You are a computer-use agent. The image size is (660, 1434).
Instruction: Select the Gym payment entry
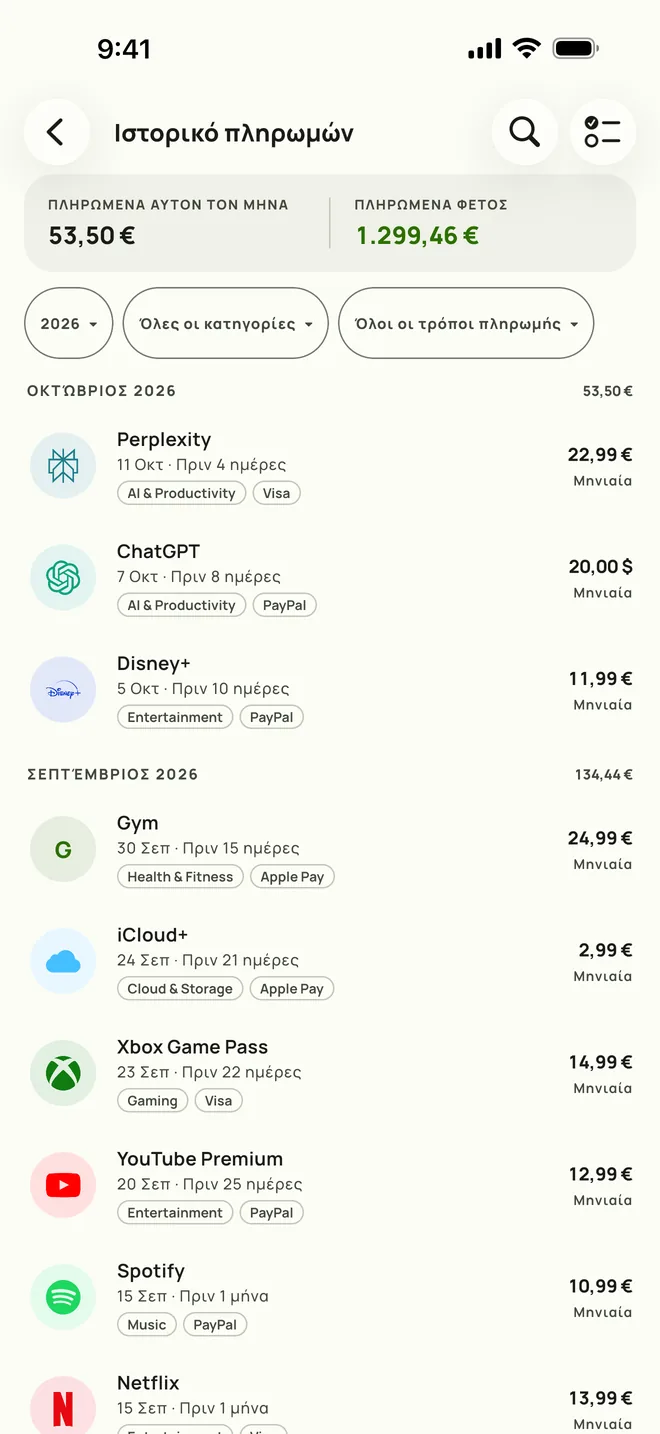[x=330, y=850]
